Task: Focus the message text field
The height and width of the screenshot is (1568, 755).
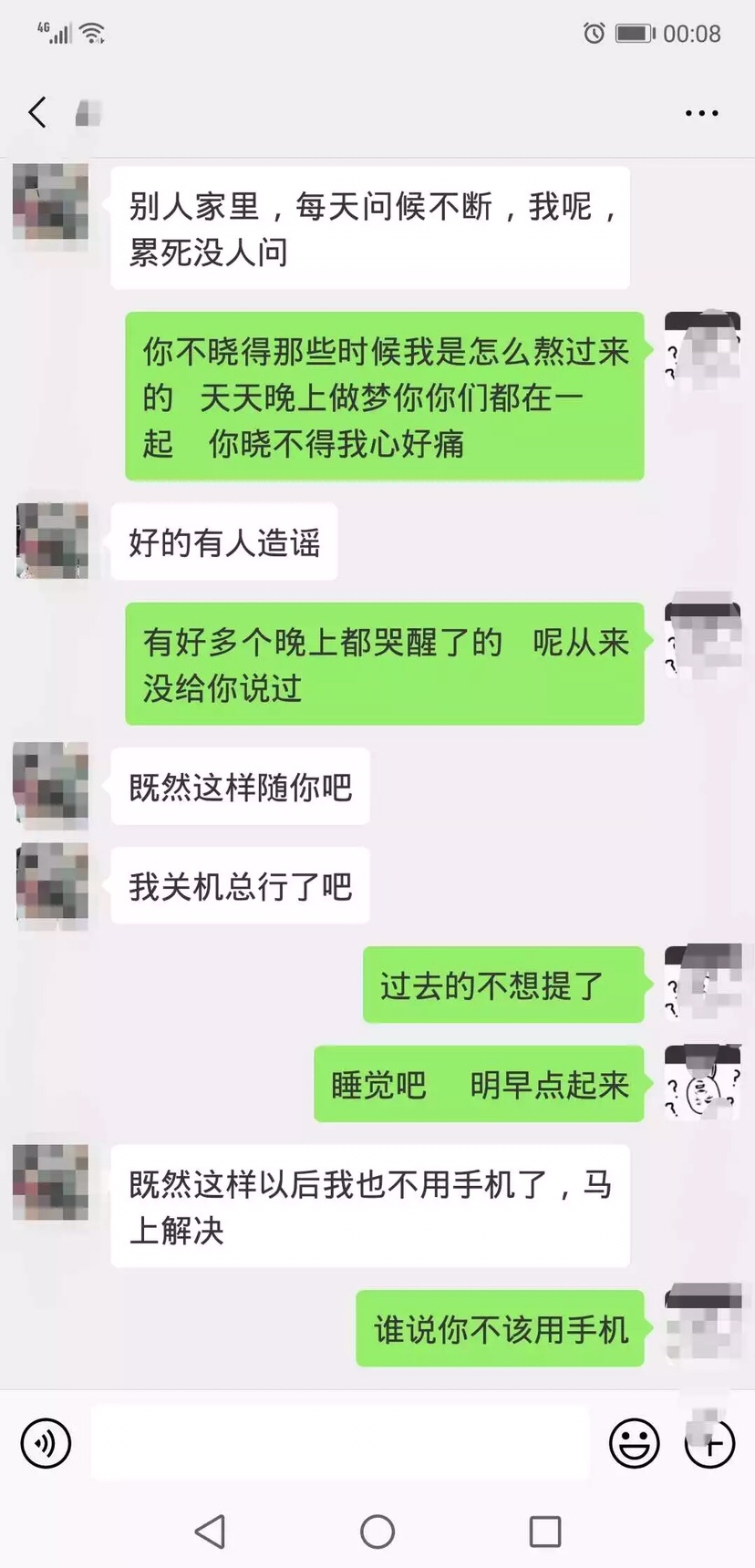Action: pyautogui.click(x=339, y=1443)
